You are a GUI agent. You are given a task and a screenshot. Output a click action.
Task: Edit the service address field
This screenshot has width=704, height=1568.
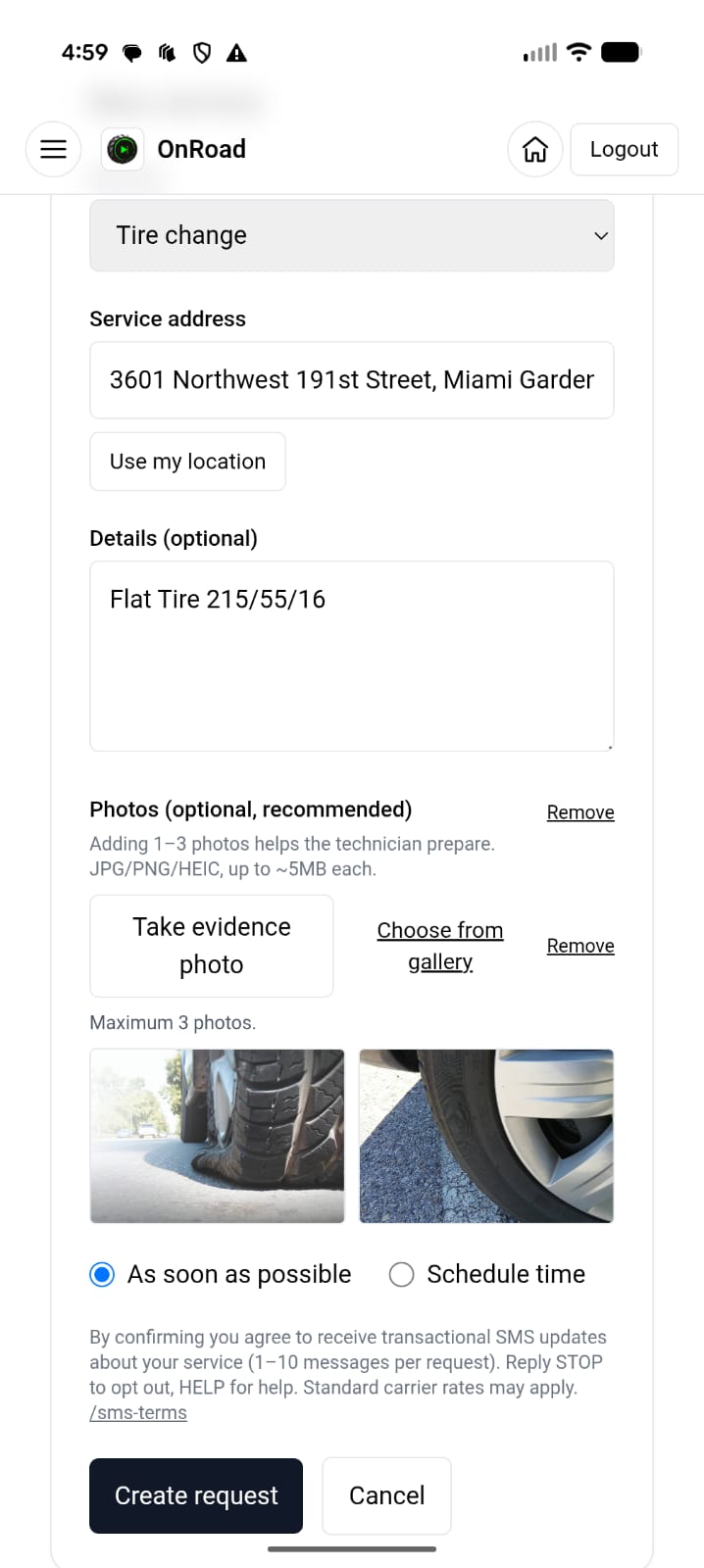[351, 380]
